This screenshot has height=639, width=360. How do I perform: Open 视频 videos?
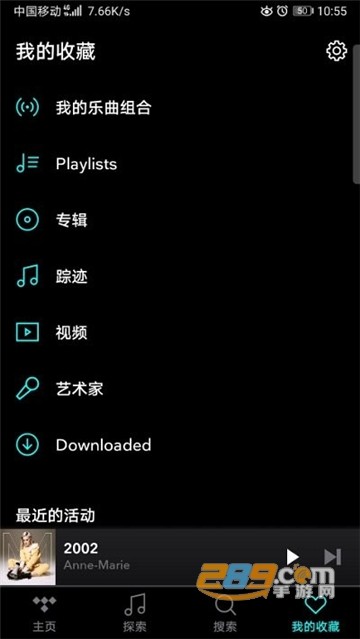point(180,333)
